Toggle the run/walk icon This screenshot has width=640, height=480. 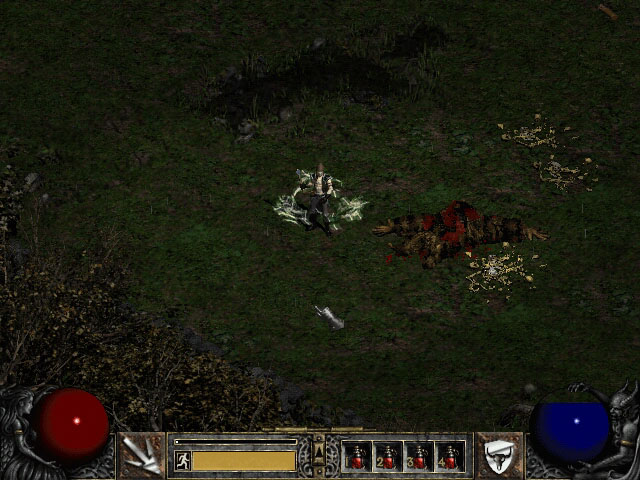click(183, 460)
